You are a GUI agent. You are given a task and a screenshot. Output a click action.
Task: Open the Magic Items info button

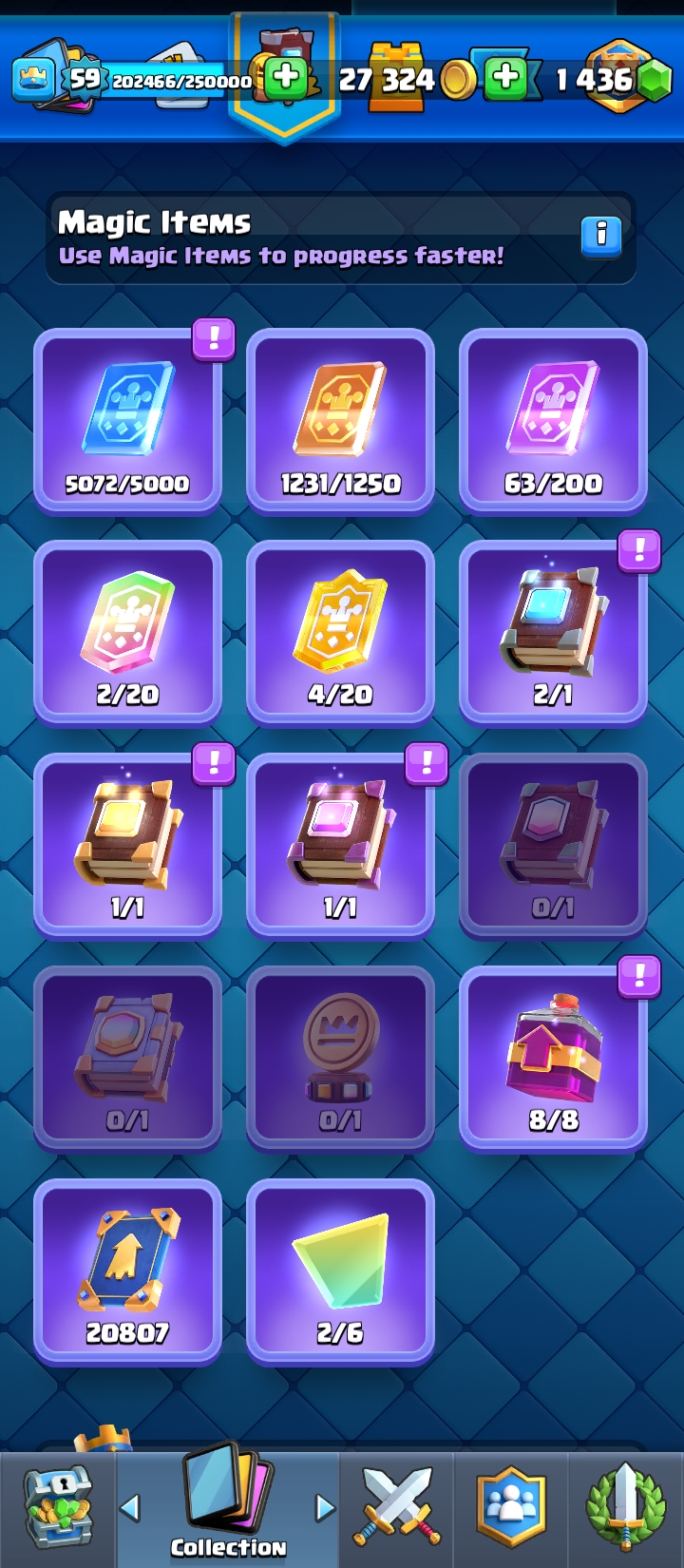[x=600, y=235]
